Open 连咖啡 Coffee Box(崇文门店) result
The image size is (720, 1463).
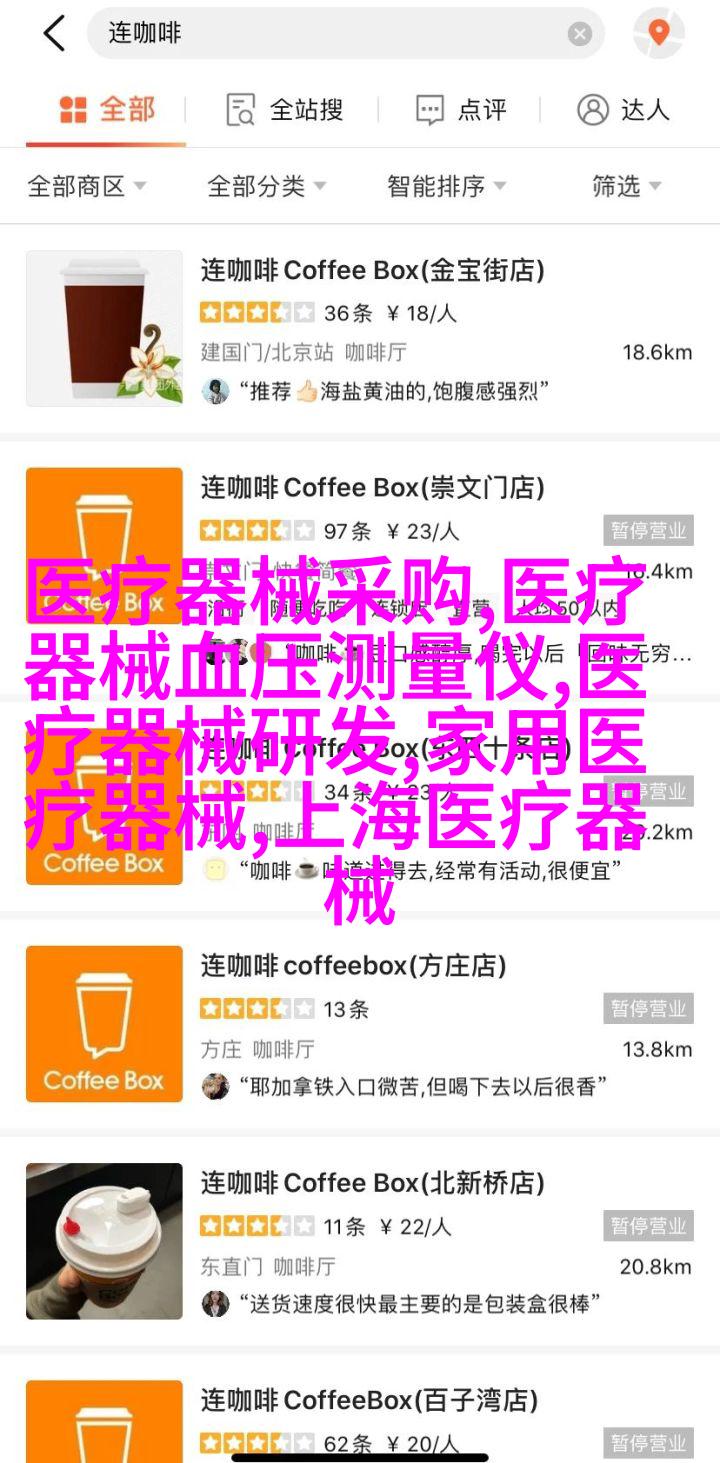372,488
